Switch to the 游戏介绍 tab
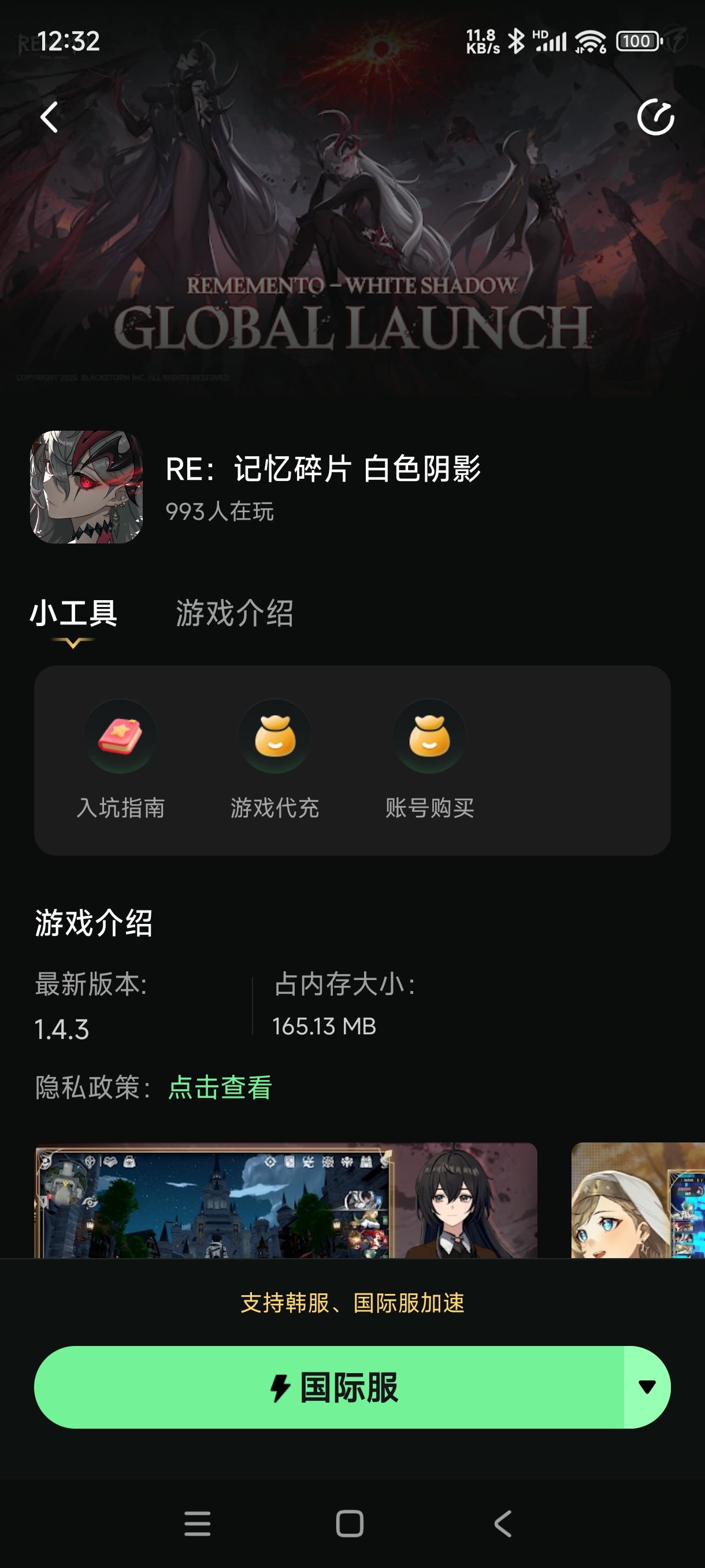The height and width of the screenshot is (1568, 705). [x=234, y=613]
